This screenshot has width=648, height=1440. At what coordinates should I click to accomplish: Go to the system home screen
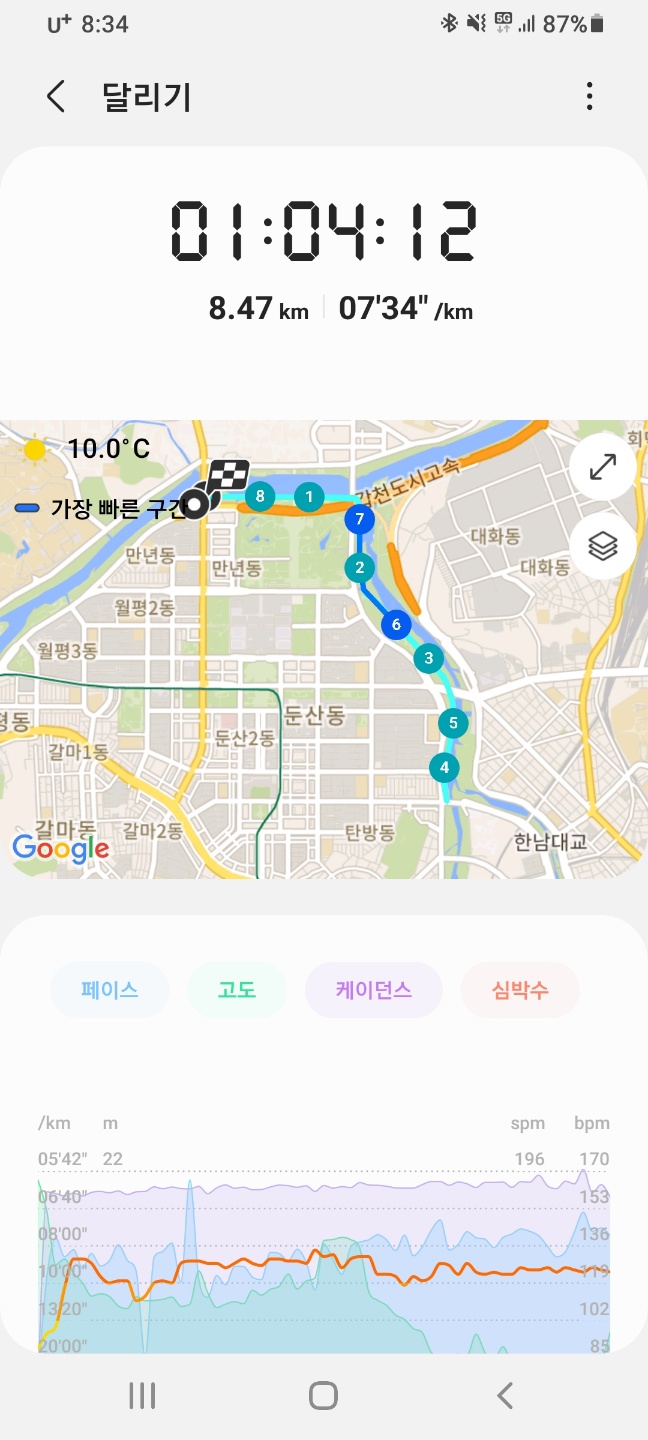[323, 1396]
